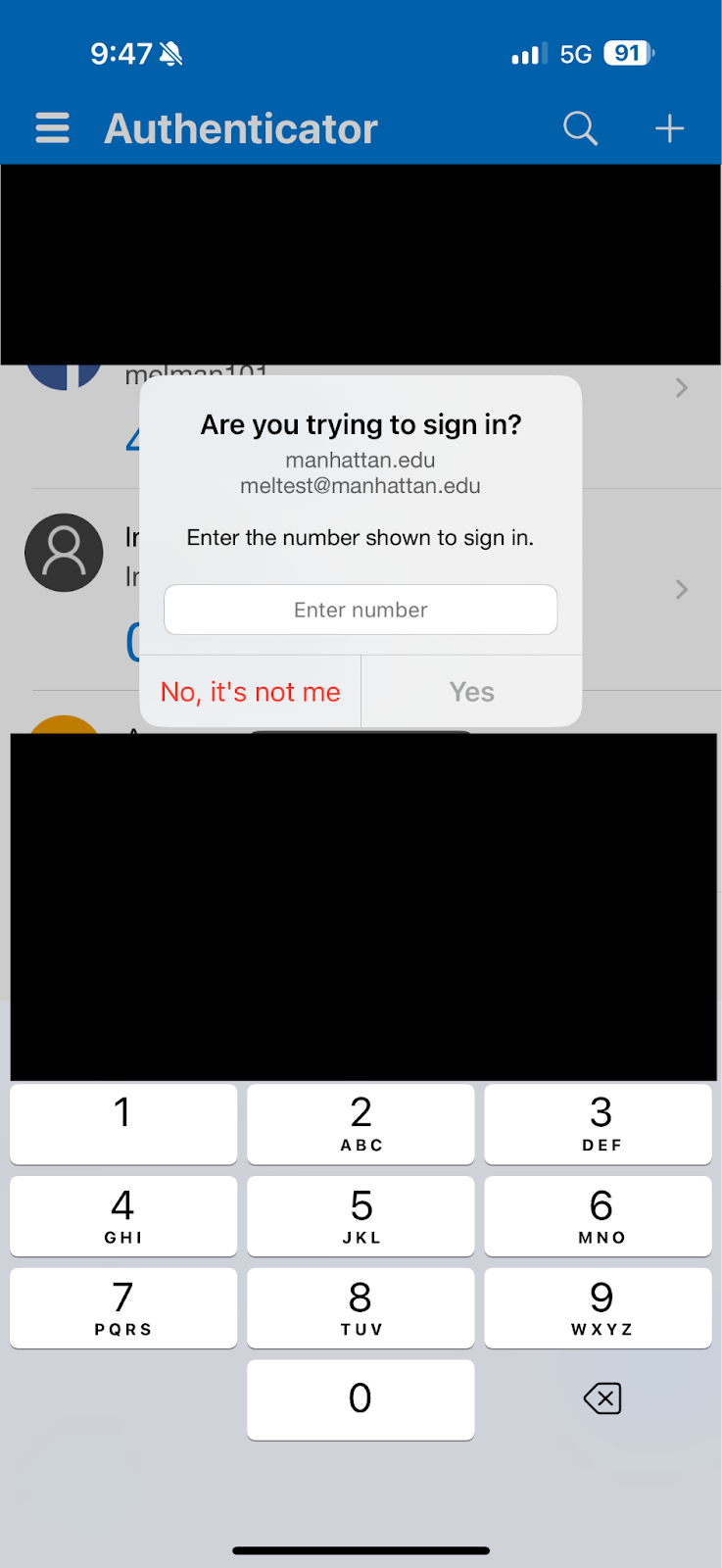The width and height of the screenshot is (722, 1568).
Task: Open the search magnifier icon
Action: pyautogui.click(x=580, y=128)
